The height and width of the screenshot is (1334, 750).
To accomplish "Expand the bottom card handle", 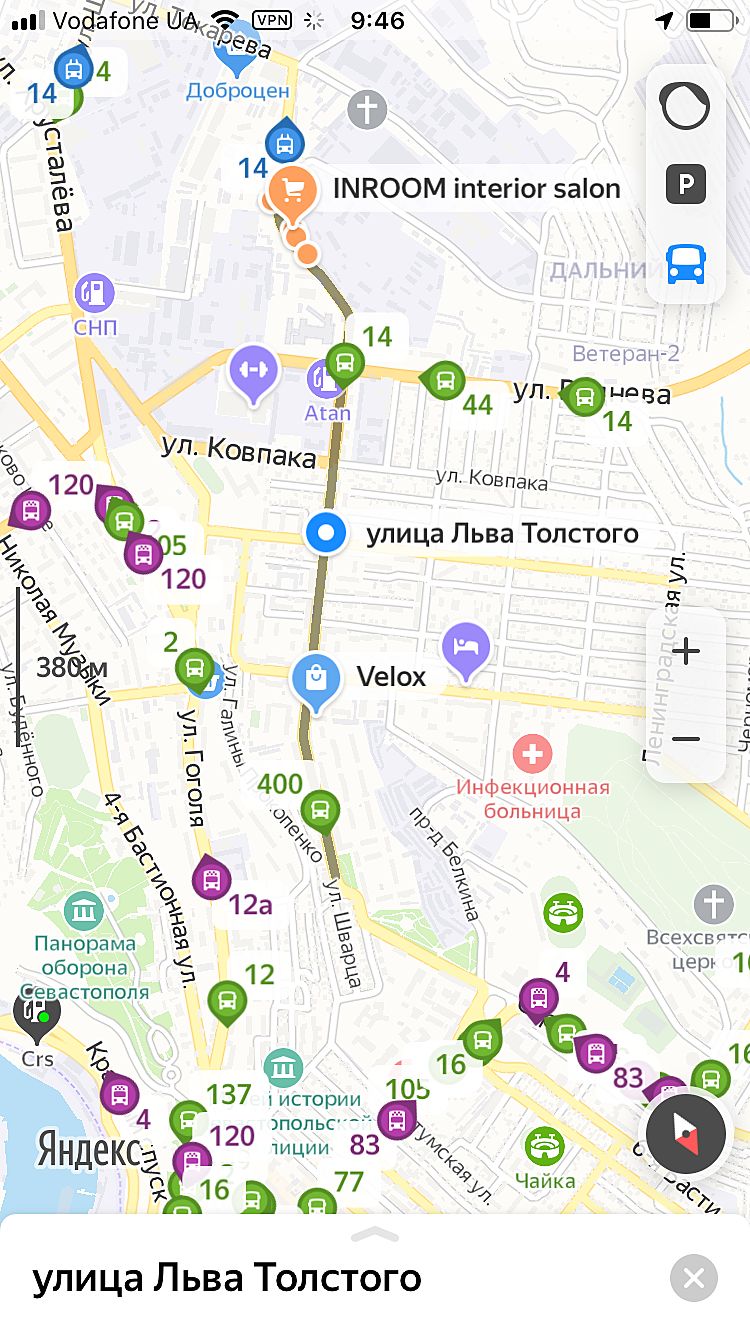I will pyautogui.click(x=375, y=1235).
